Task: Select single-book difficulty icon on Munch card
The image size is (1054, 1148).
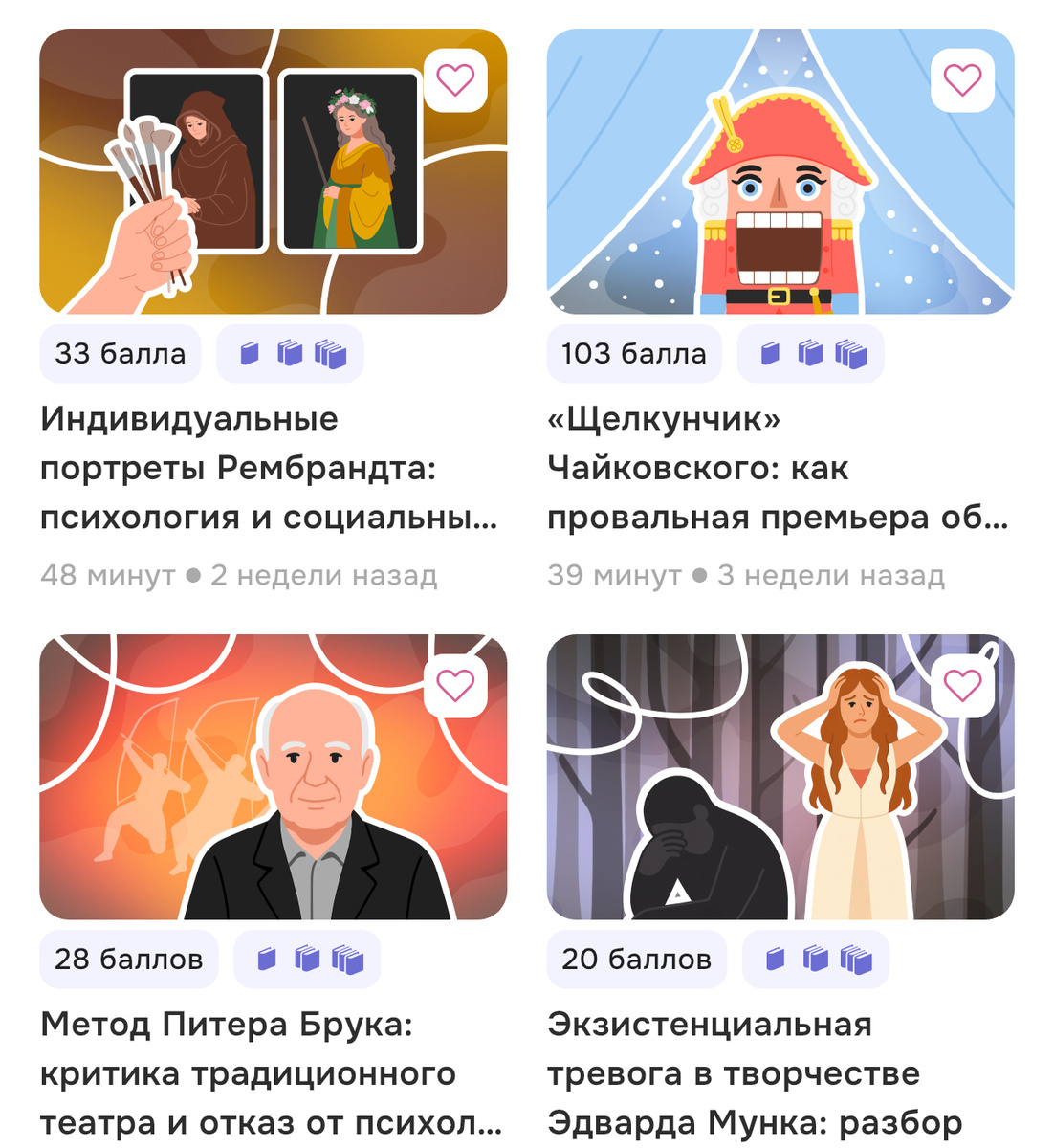Action: [773, 959]
